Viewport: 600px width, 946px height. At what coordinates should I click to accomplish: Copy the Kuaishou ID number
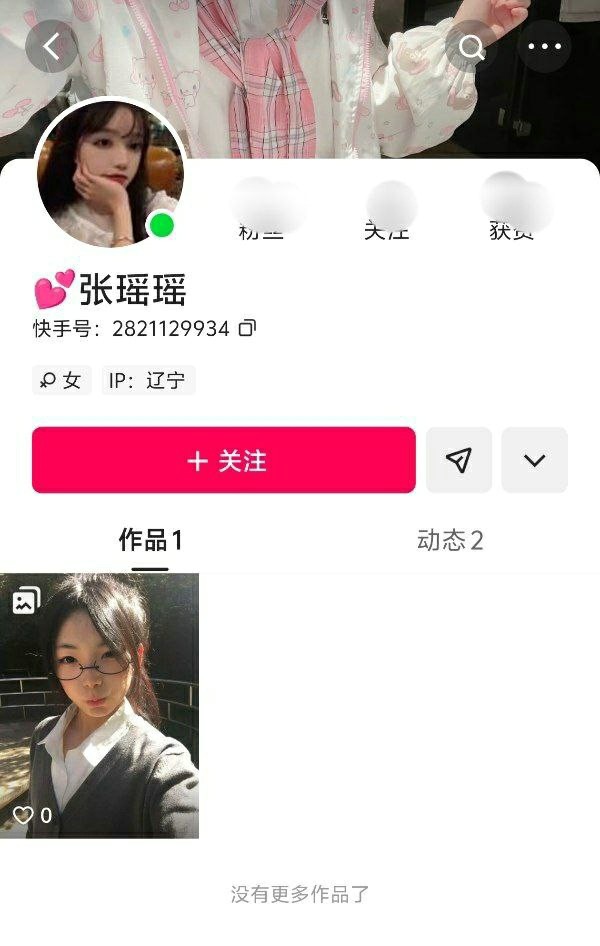click(248, 328)
